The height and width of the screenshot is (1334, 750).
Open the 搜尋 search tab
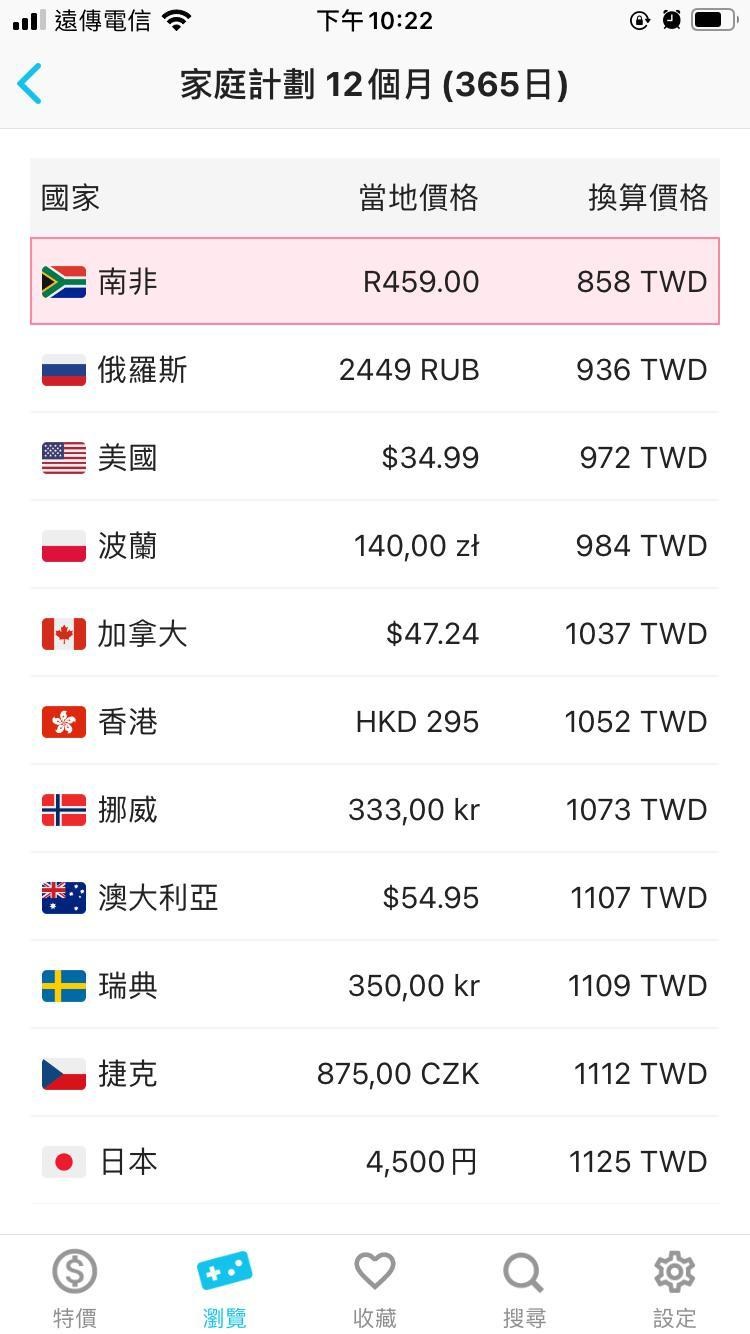524,1287
